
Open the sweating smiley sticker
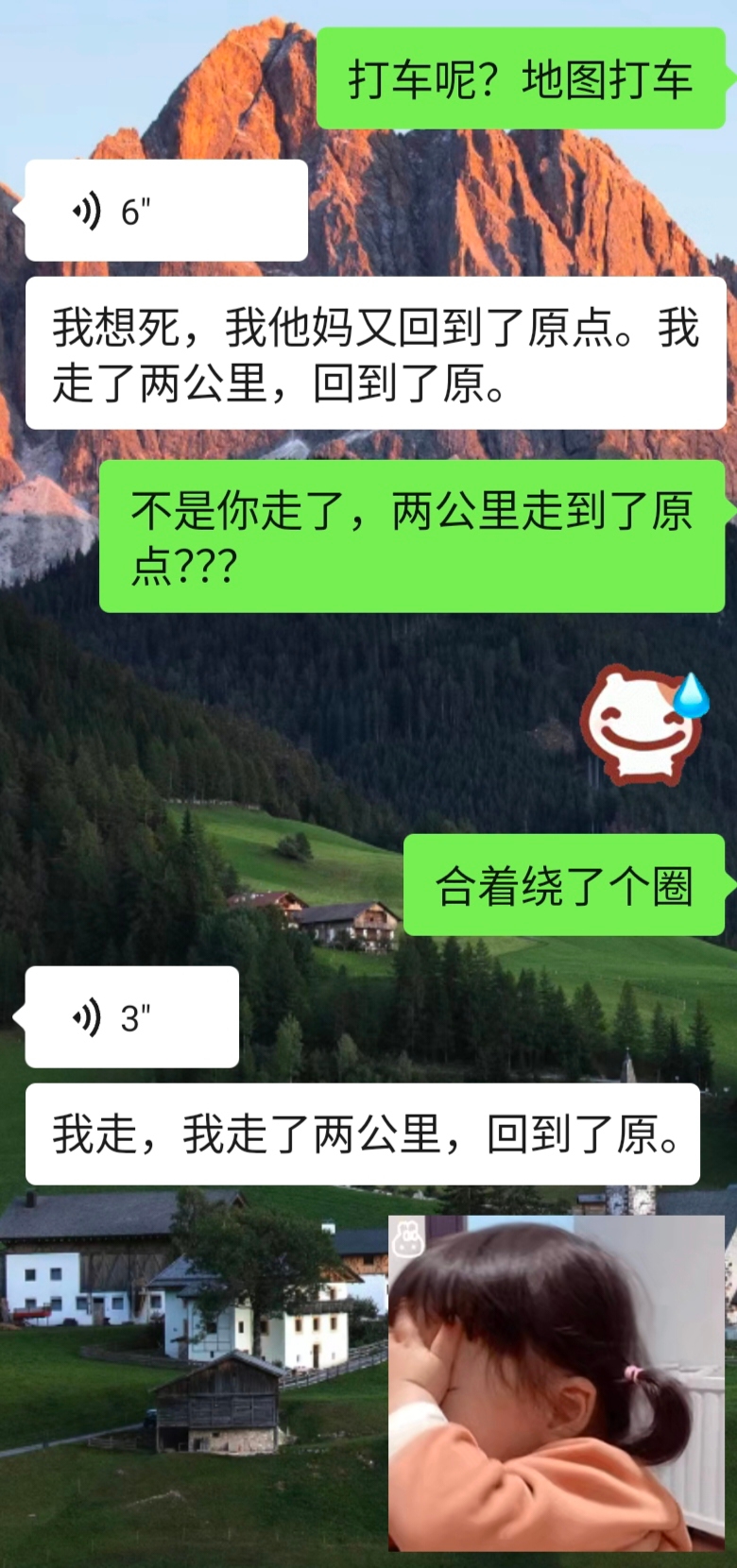644,725
